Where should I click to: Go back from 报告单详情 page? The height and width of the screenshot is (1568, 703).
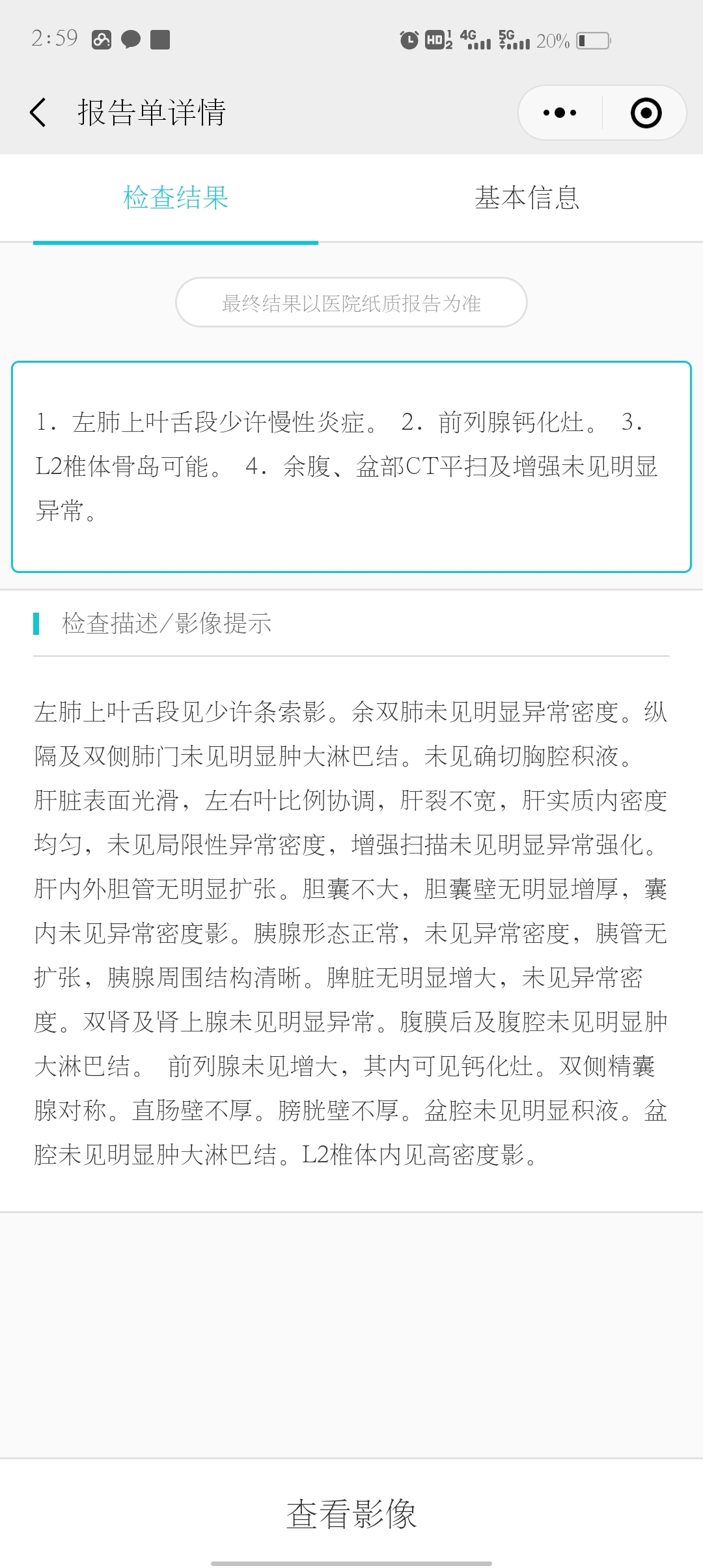pos(38,113)
